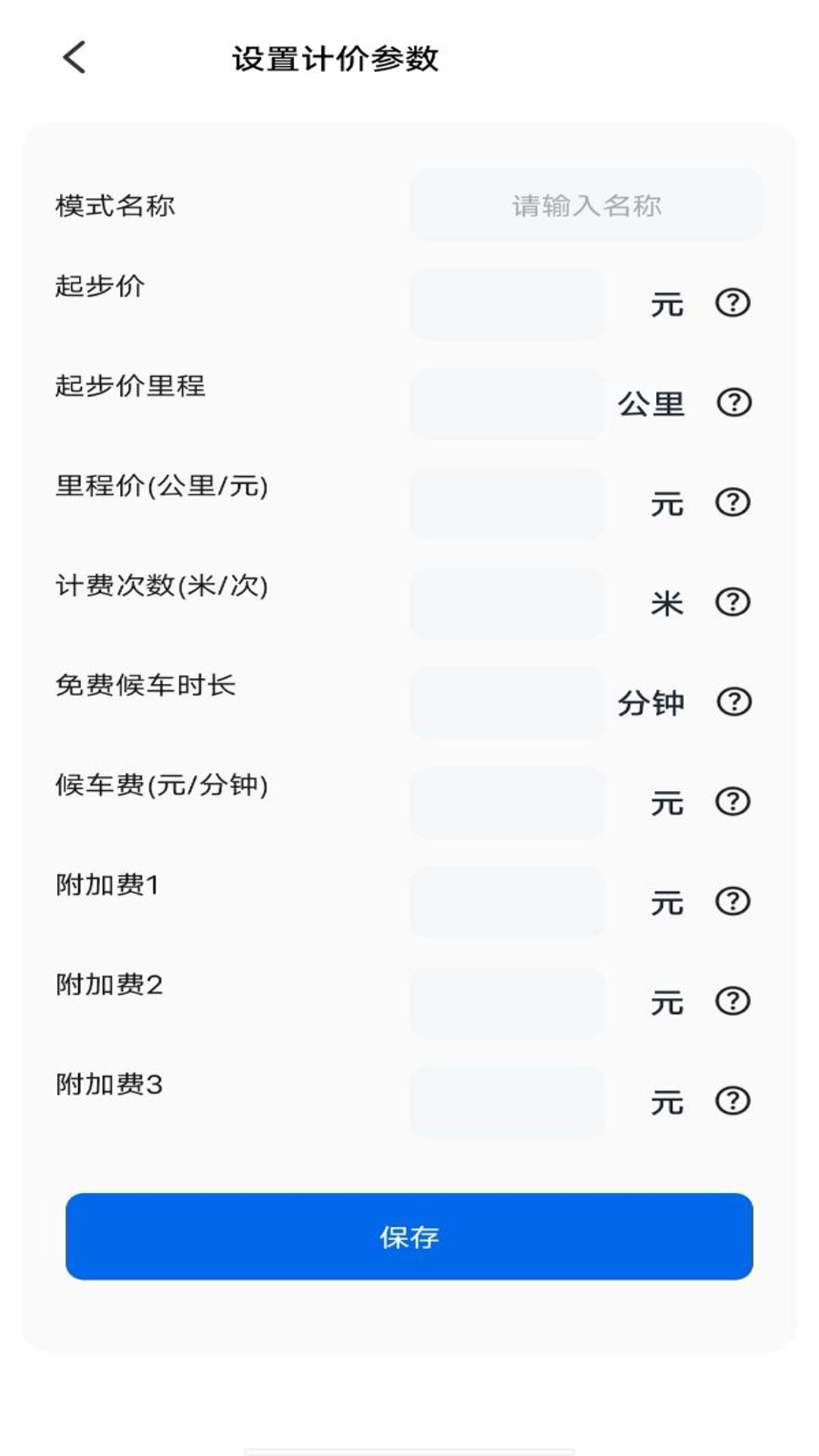Focus the 起步价 input field
The height and width of the screenshot is (1456, 819).
[507, 304]
